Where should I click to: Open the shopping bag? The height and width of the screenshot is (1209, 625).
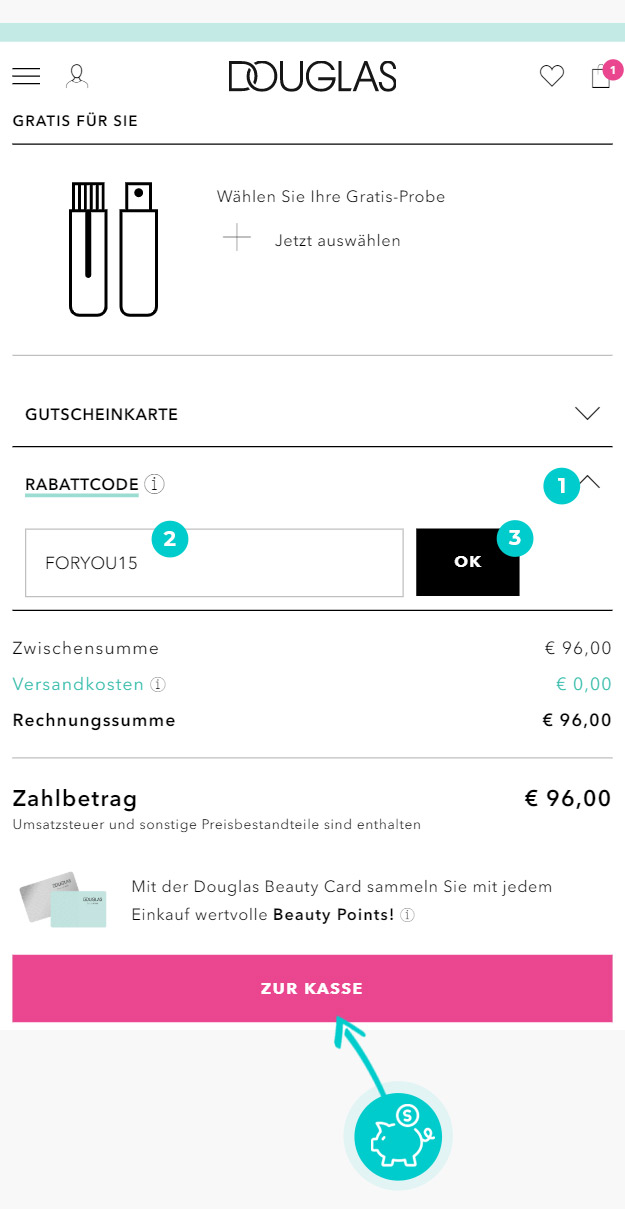pos(601,76)
